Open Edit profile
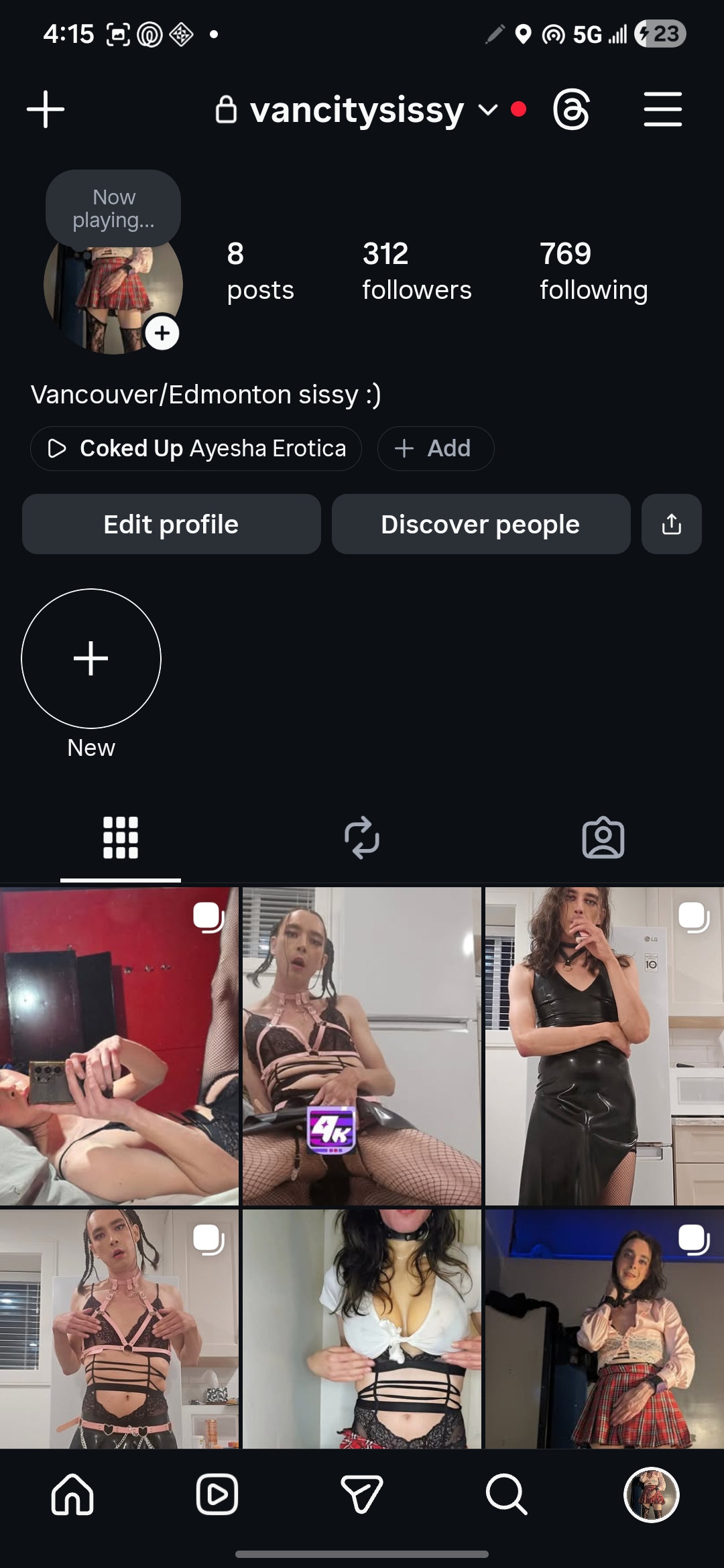Viewport: 724px width, 1568px height. coord(171,524)
